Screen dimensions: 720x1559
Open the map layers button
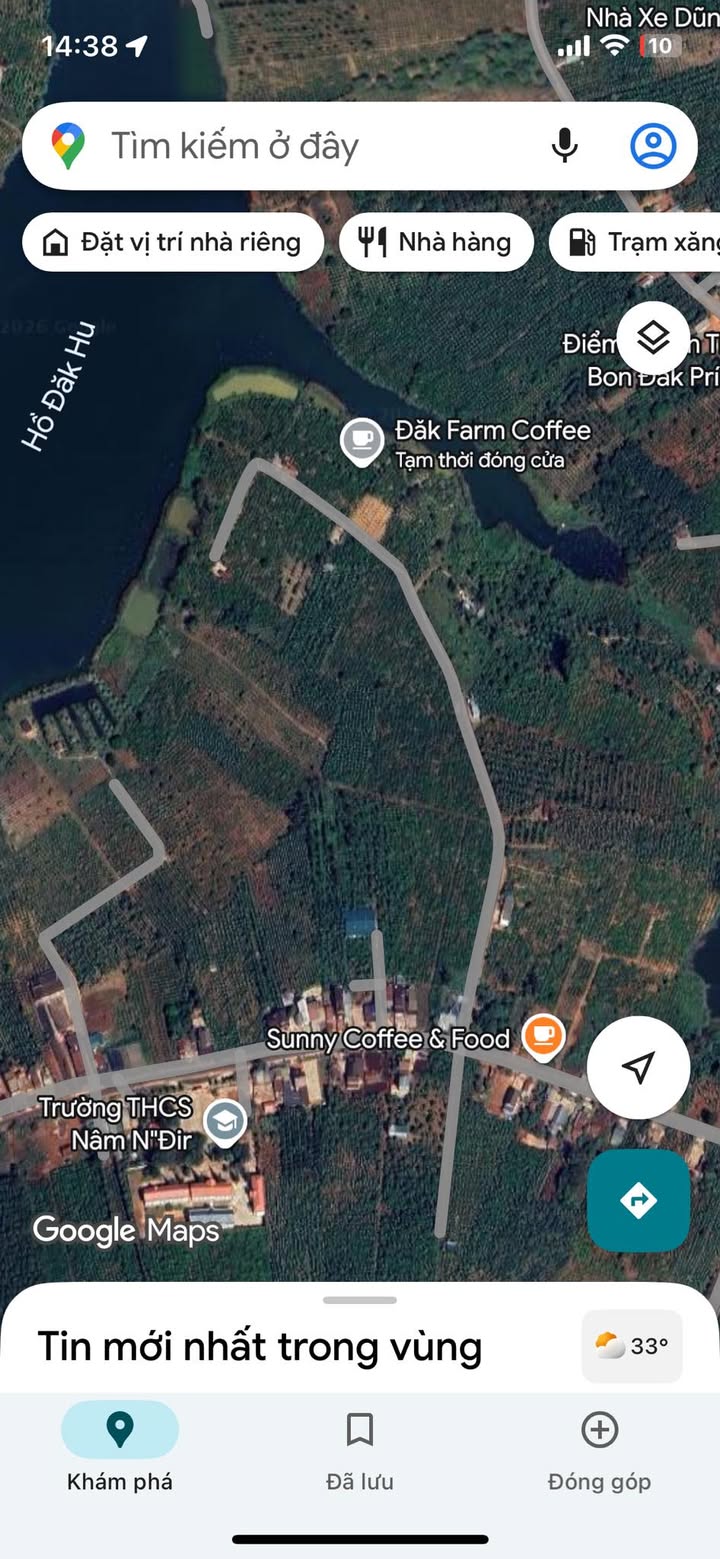tap(653, 338)
